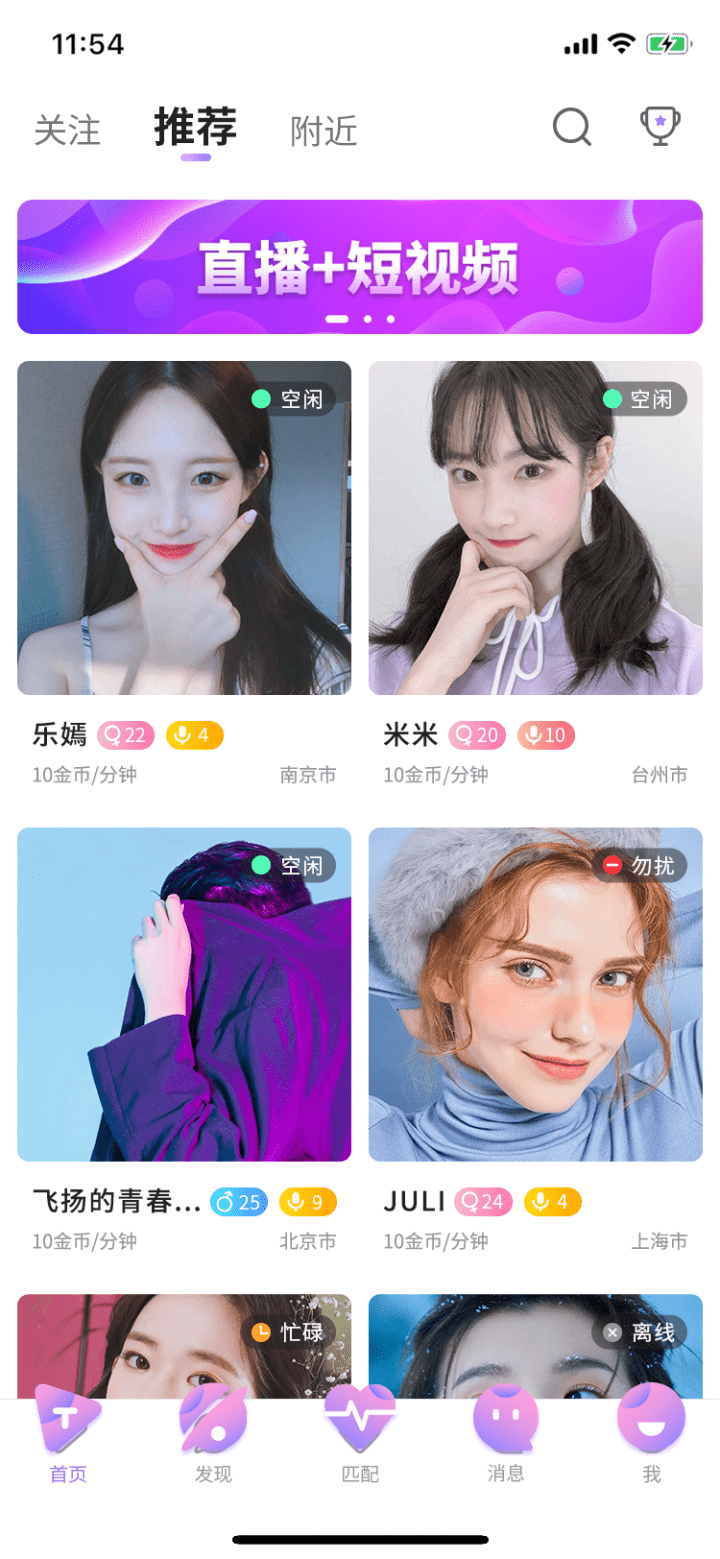Switch to the 附近 tab
This screenshot has width=720, height=1559.
[x=324, y=131]
